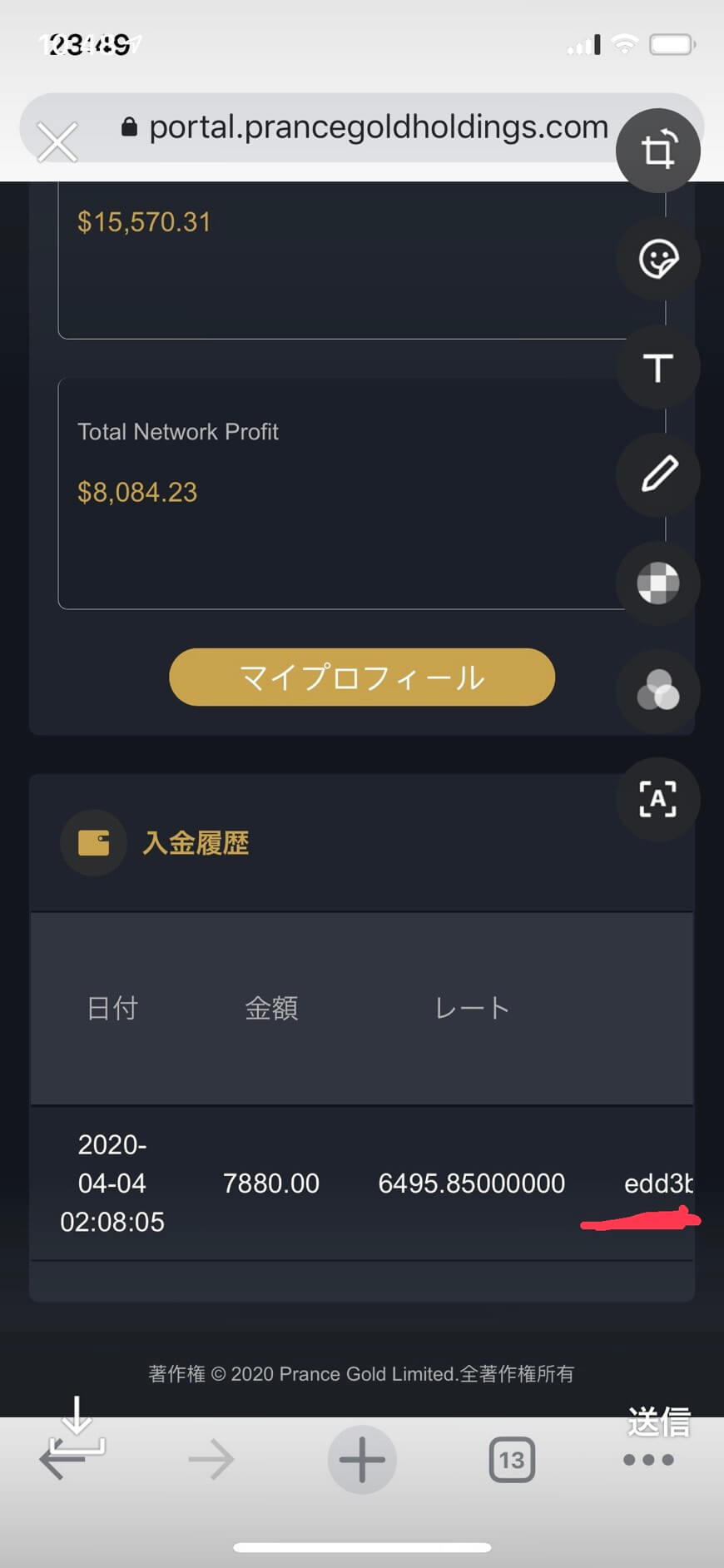Open the color overlay filter tool

[658, 692]
